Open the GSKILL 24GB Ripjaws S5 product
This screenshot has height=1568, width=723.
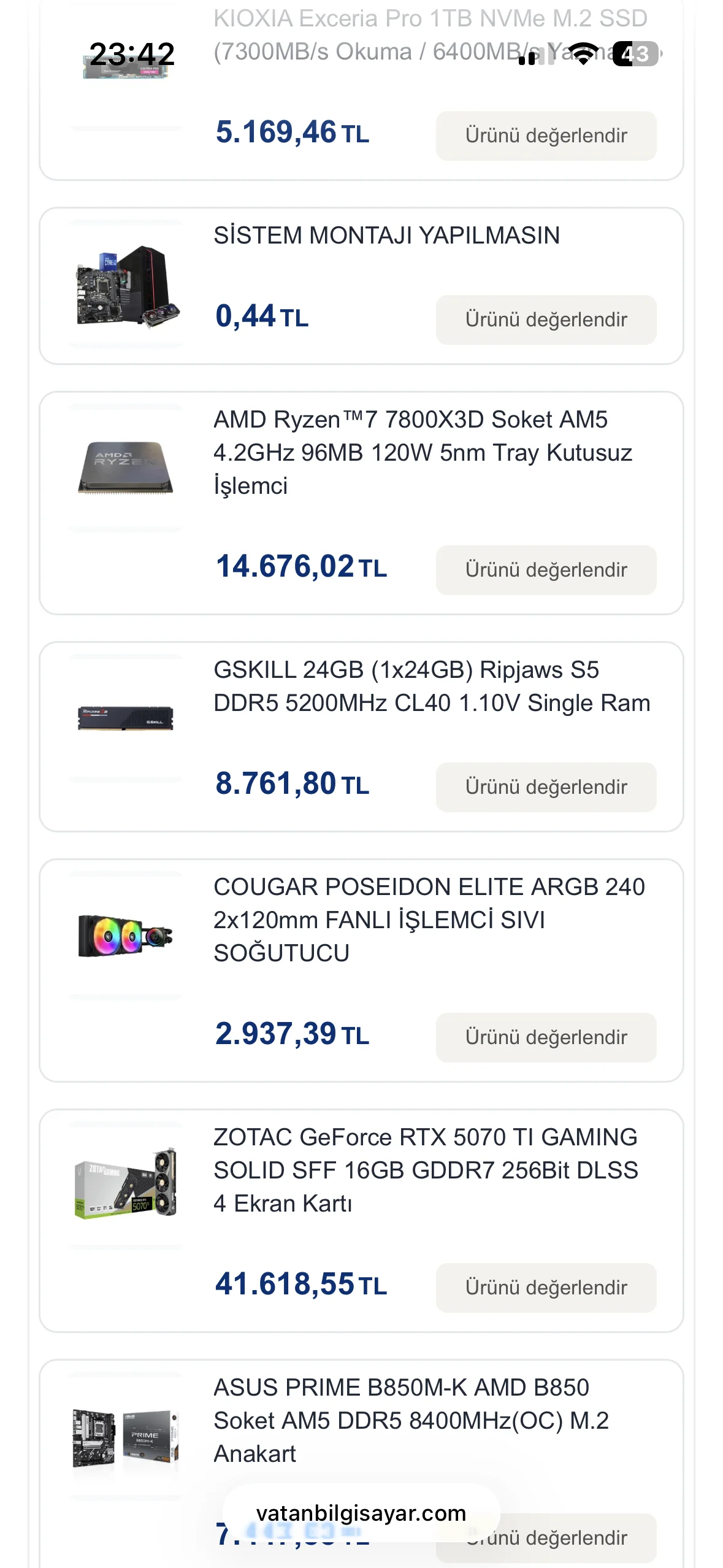pos(431,686)
